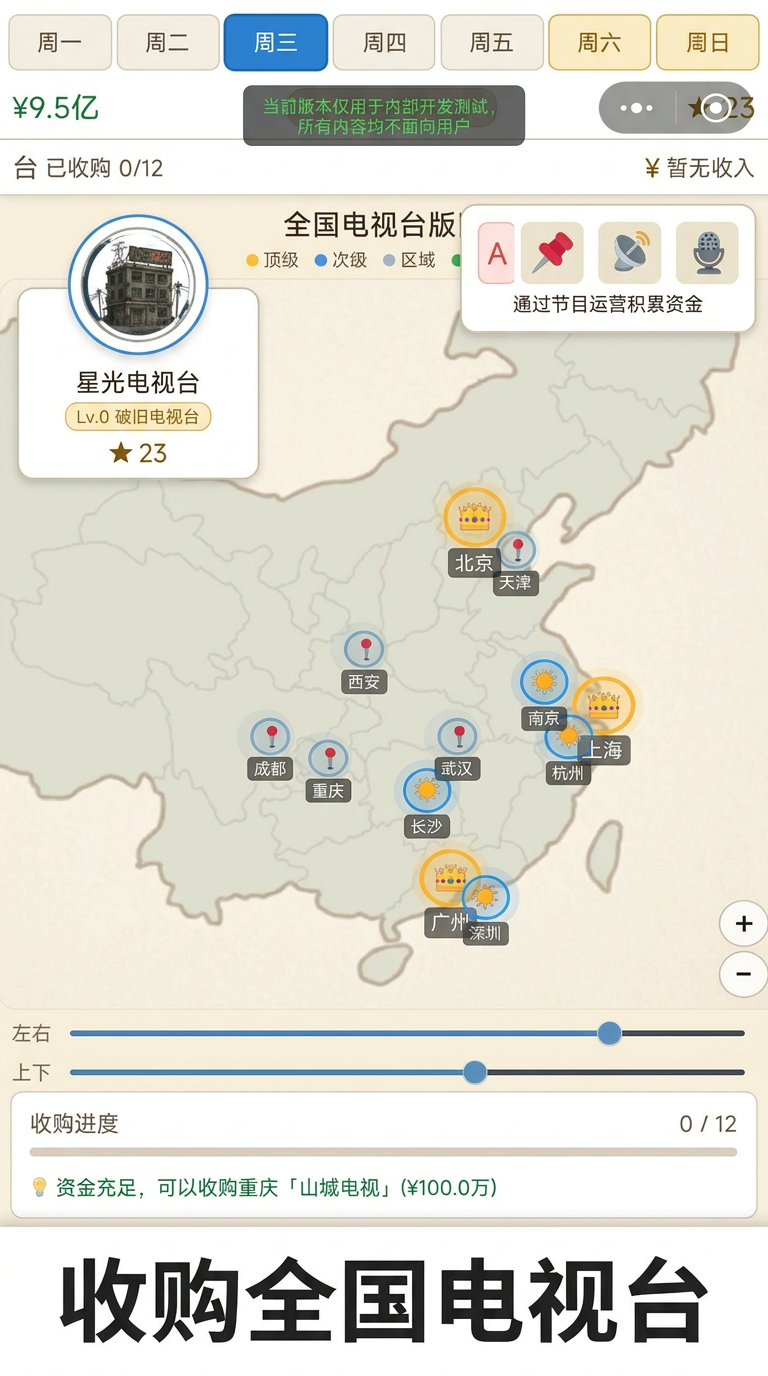Tap the 成都 station pin
The width and height of the screenshot is (768, 1376).
click(270, 737)
